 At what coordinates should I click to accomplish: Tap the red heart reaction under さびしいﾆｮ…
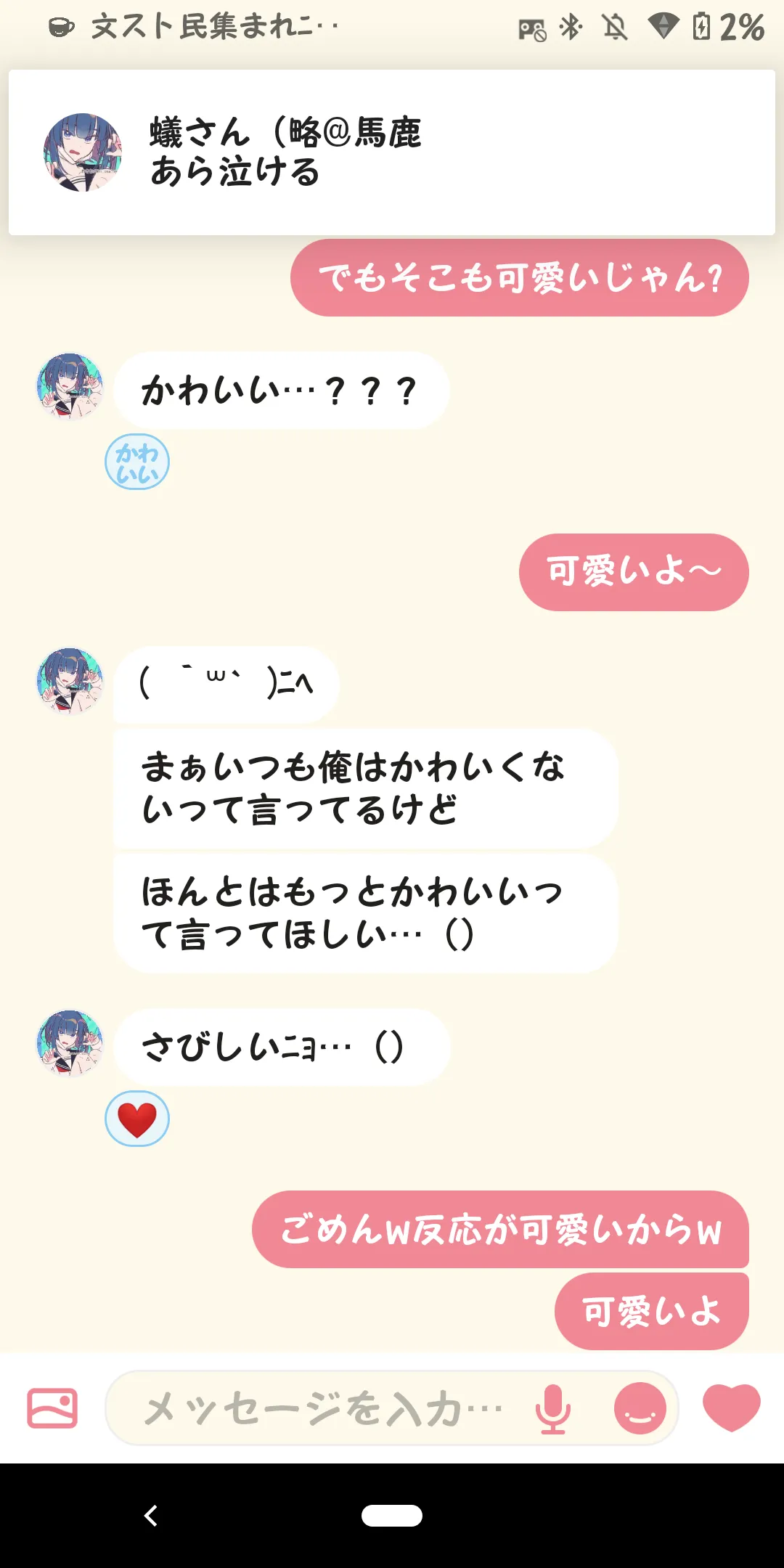[x=137, y=1119]
